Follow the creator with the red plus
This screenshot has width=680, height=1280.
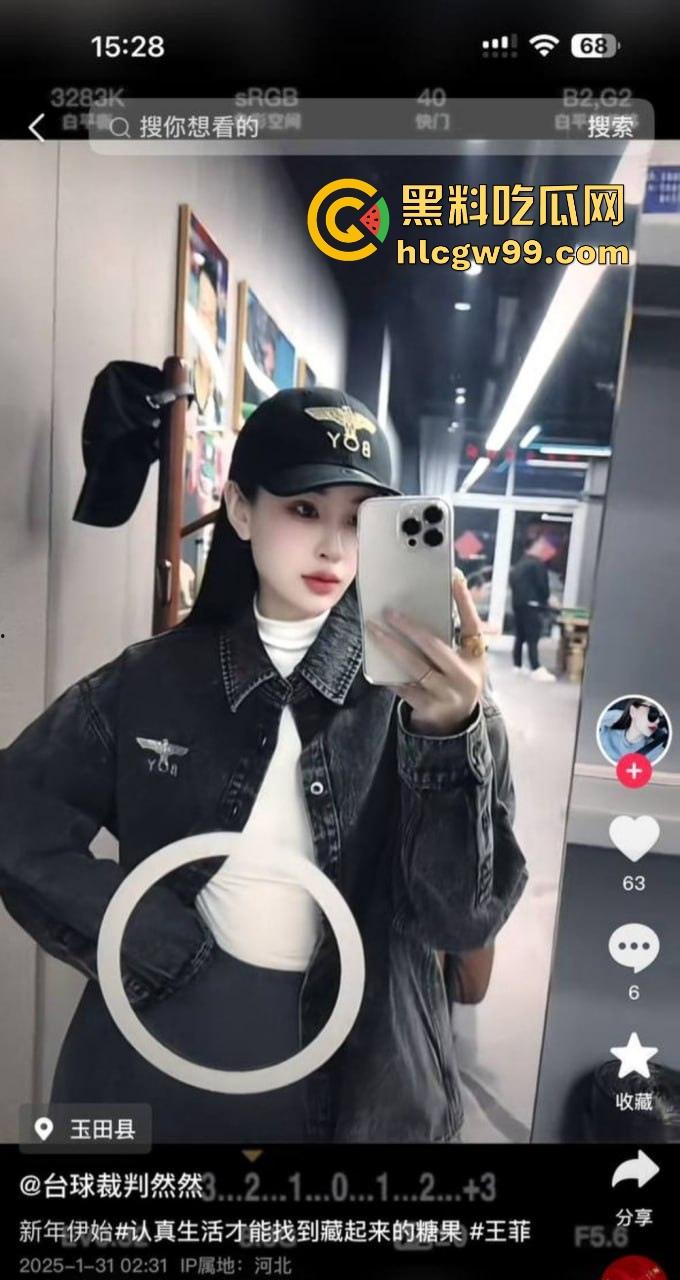pyautogui.click(x=634, y=772)
